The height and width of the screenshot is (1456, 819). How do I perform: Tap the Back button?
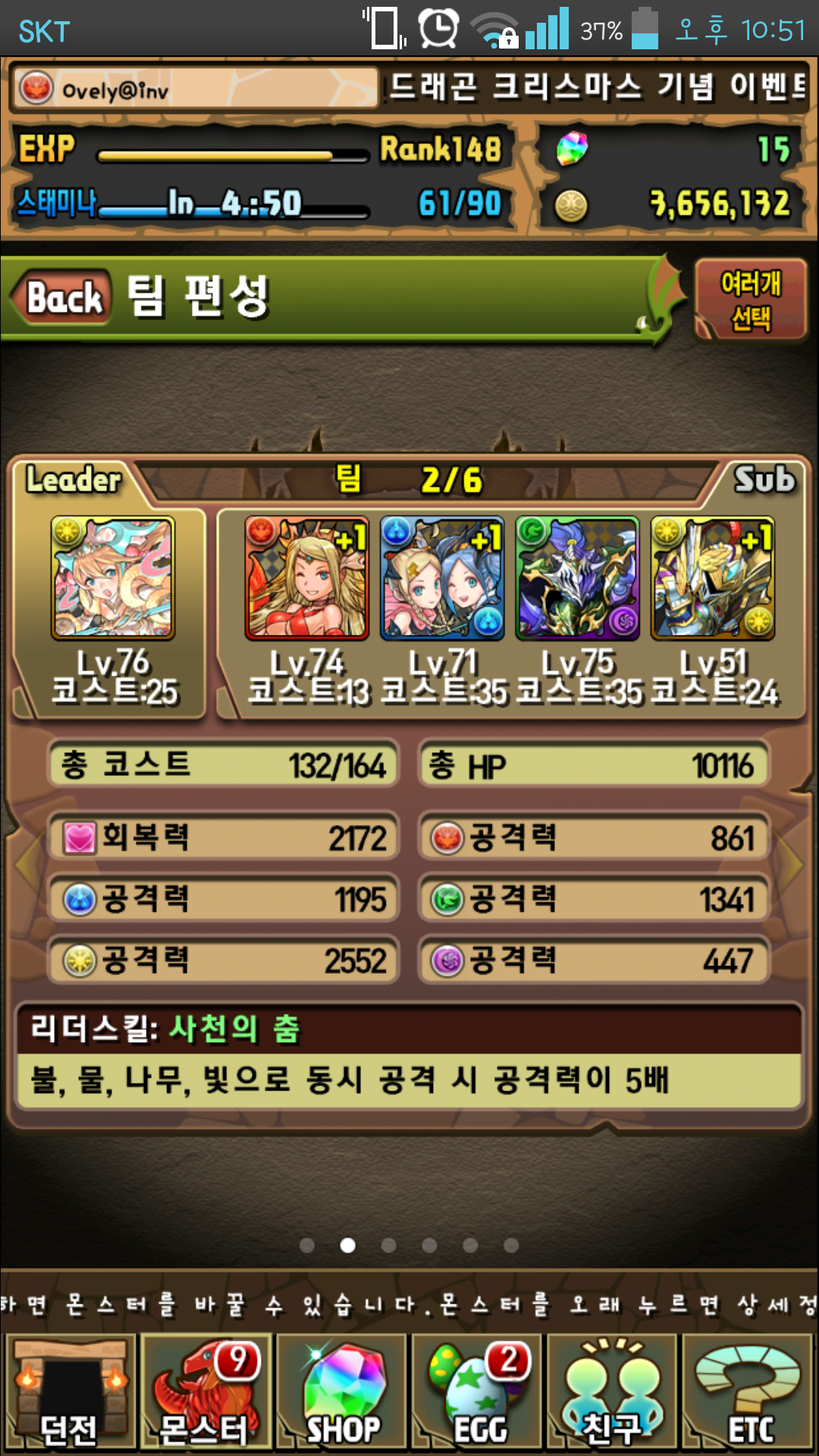pyautogui.click(x=64, y=297)
